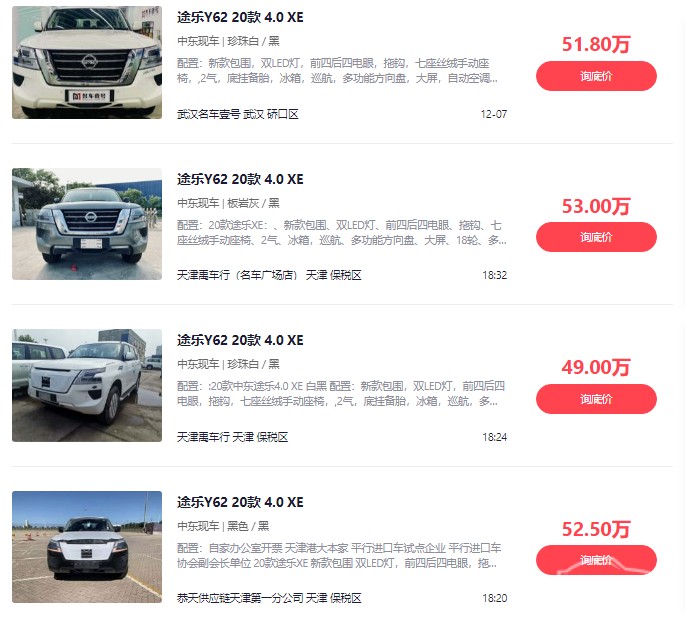Request 询底价 on the 49.00万 car

596,399
